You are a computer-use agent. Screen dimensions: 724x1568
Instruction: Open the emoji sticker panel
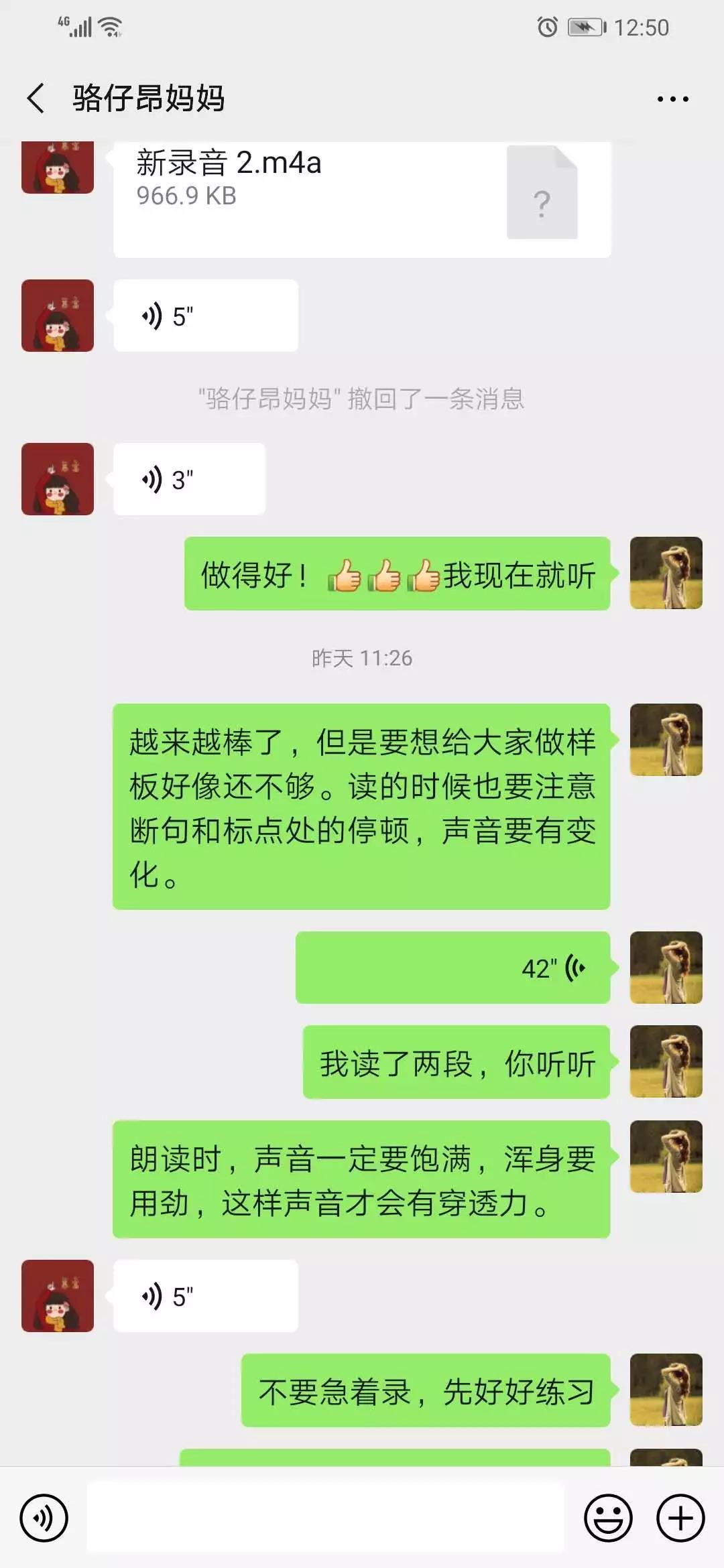(x=608, y=1518)
